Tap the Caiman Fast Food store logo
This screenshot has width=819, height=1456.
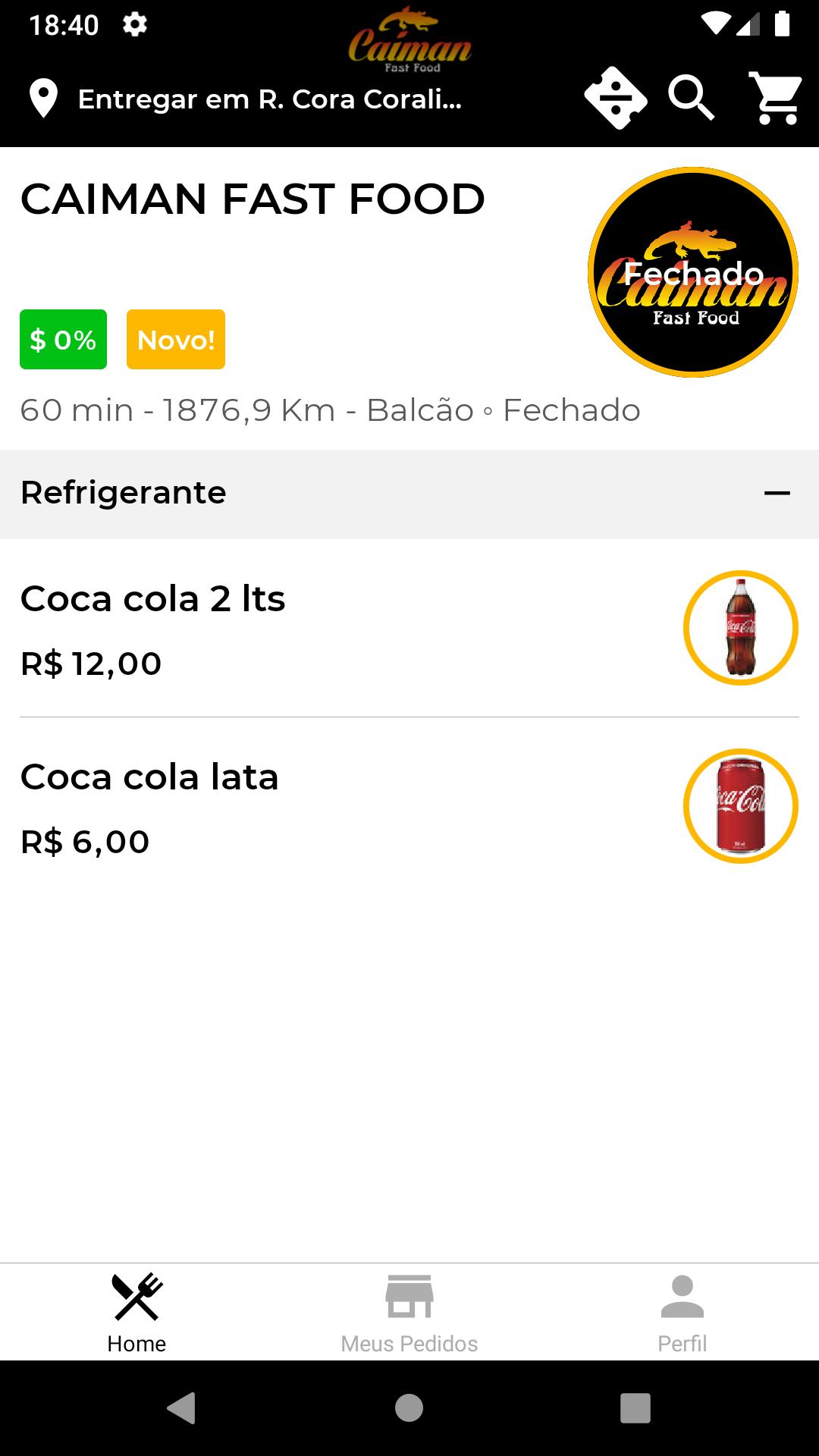693,272
